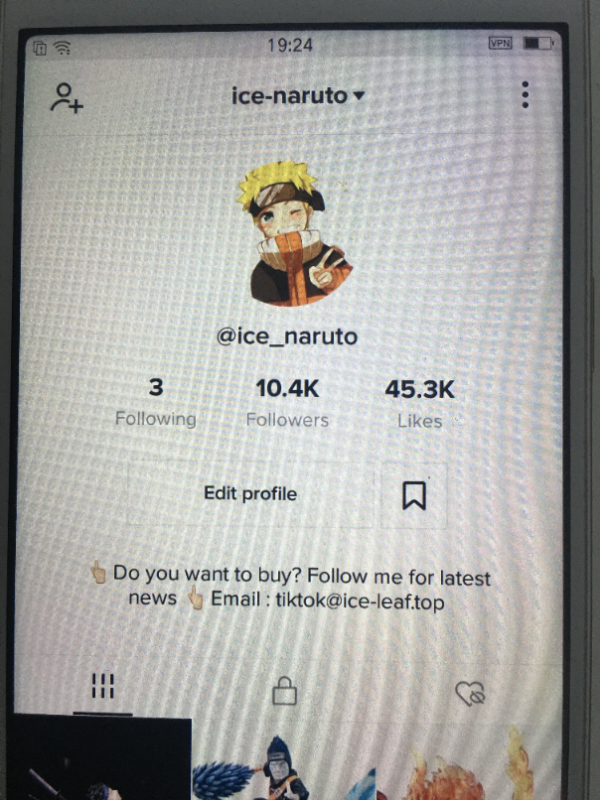This screenshot has height=800, width=600.
Task: Switch to the private videos lock tab
Action: point(285,690)
